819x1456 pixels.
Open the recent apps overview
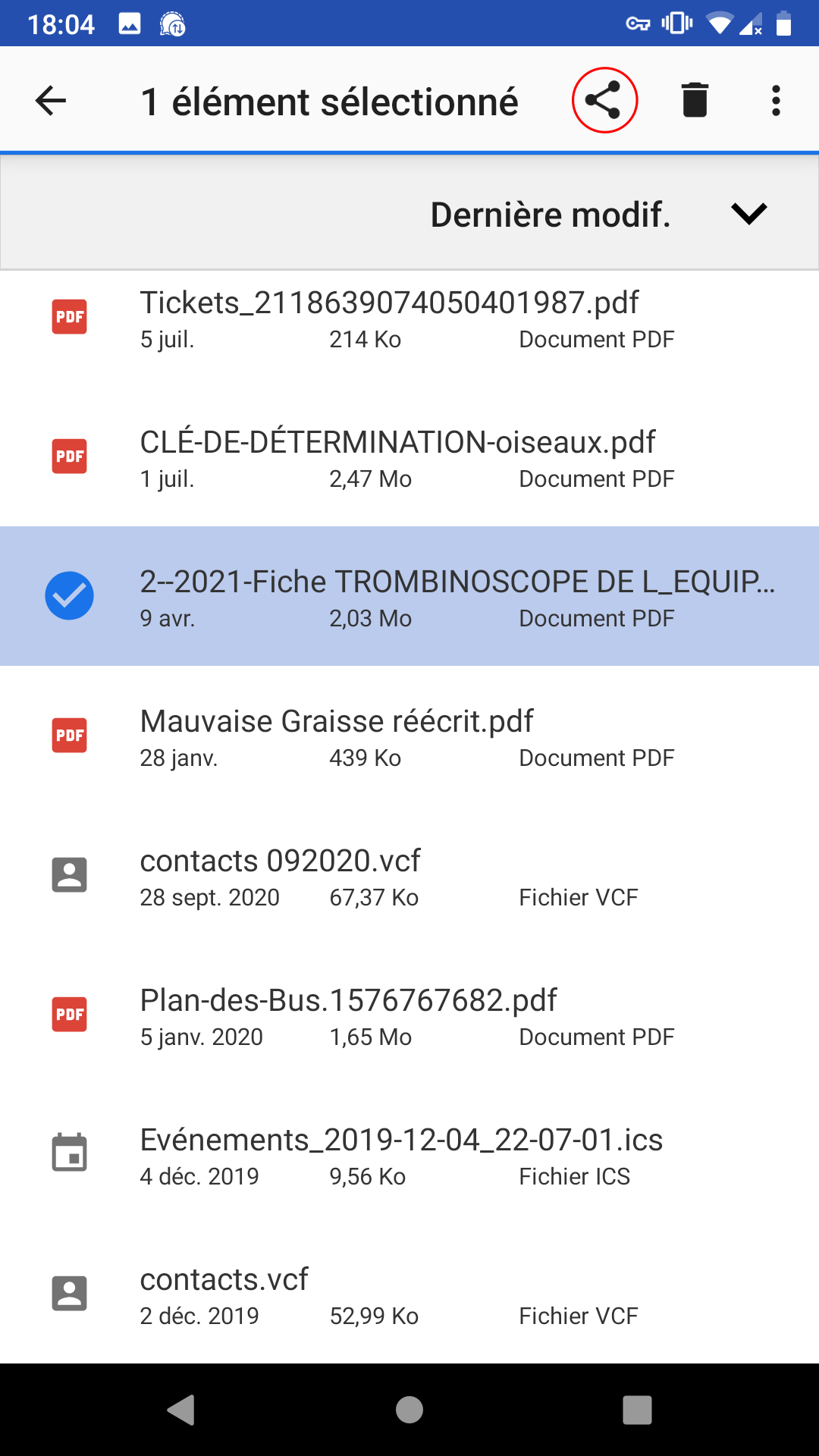[x=637, y=1410]
